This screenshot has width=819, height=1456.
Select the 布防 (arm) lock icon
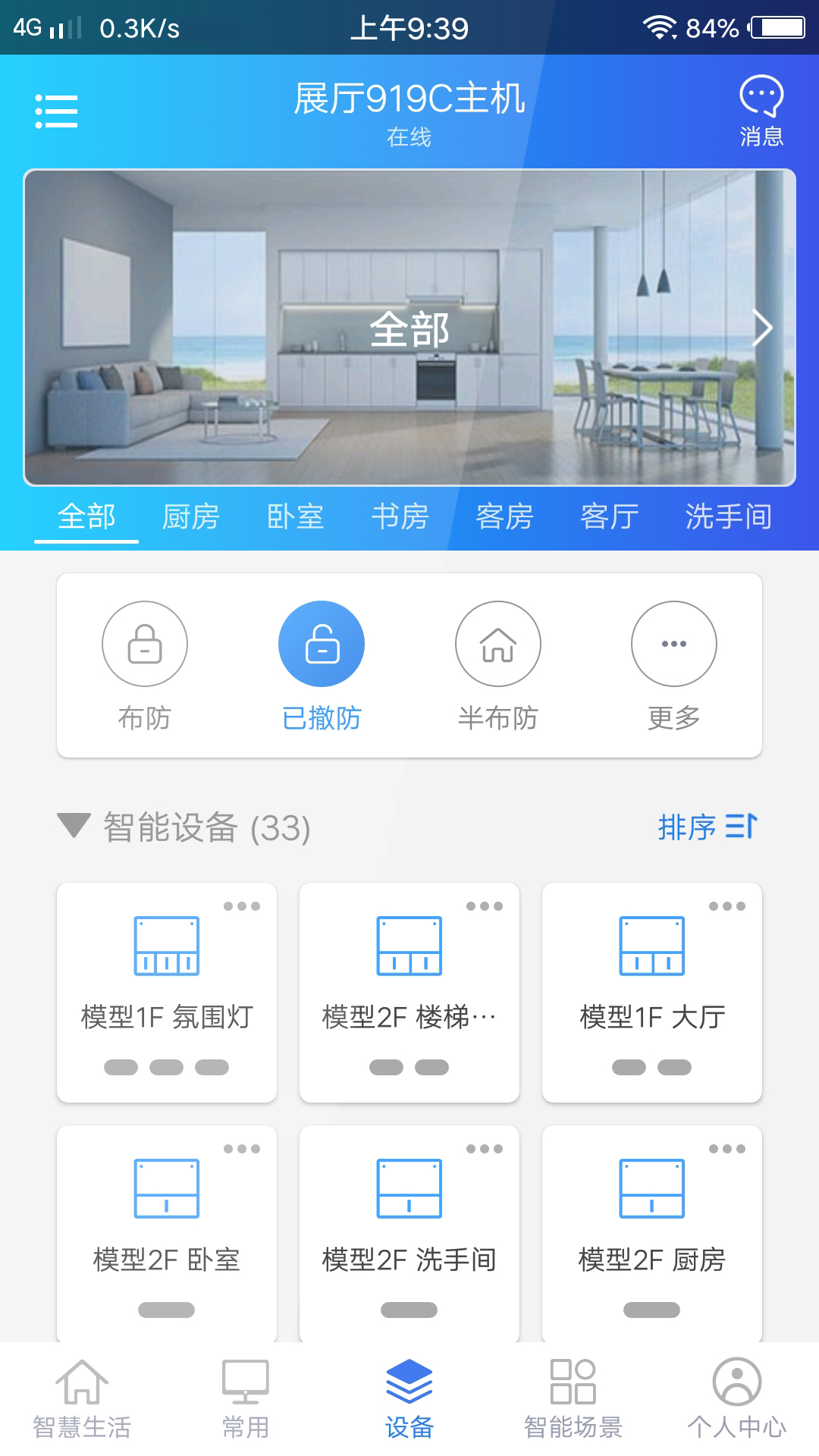(x=144, y=644)
